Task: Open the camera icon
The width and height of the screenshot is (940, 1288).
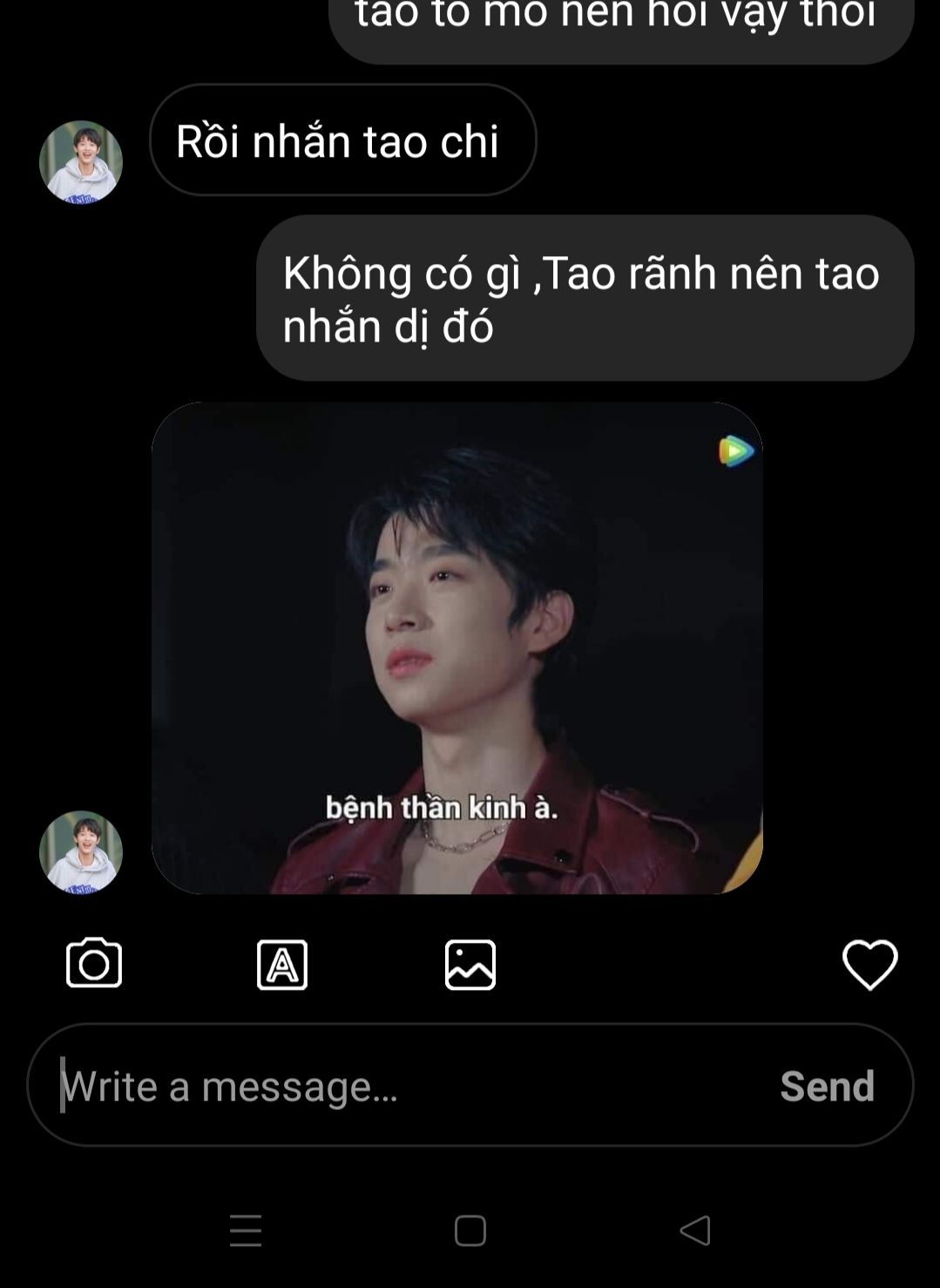Action: [x=94, y=963]
